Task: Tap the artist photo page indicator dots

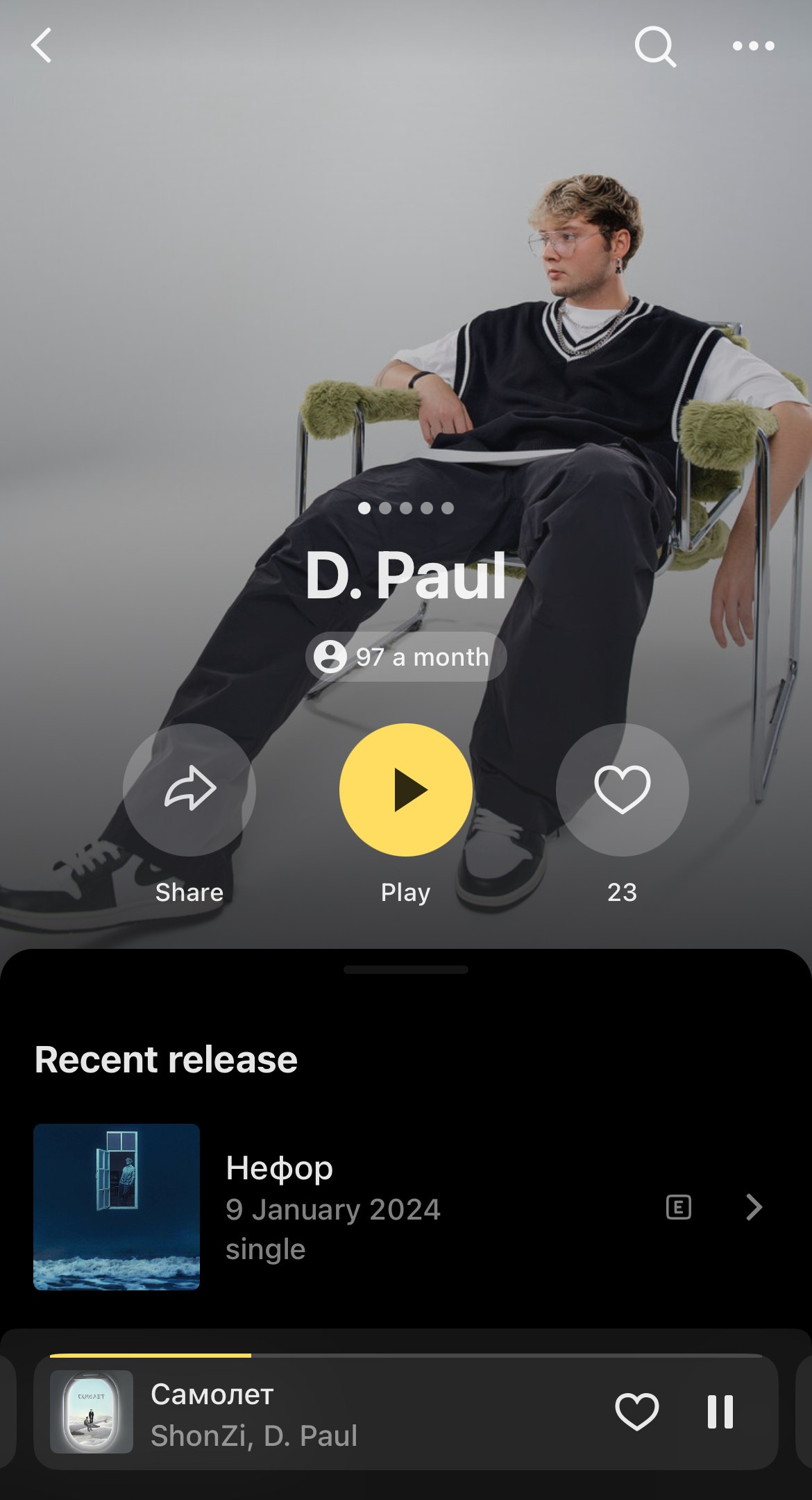Action: pyautogui.click(x=406, y=508)
